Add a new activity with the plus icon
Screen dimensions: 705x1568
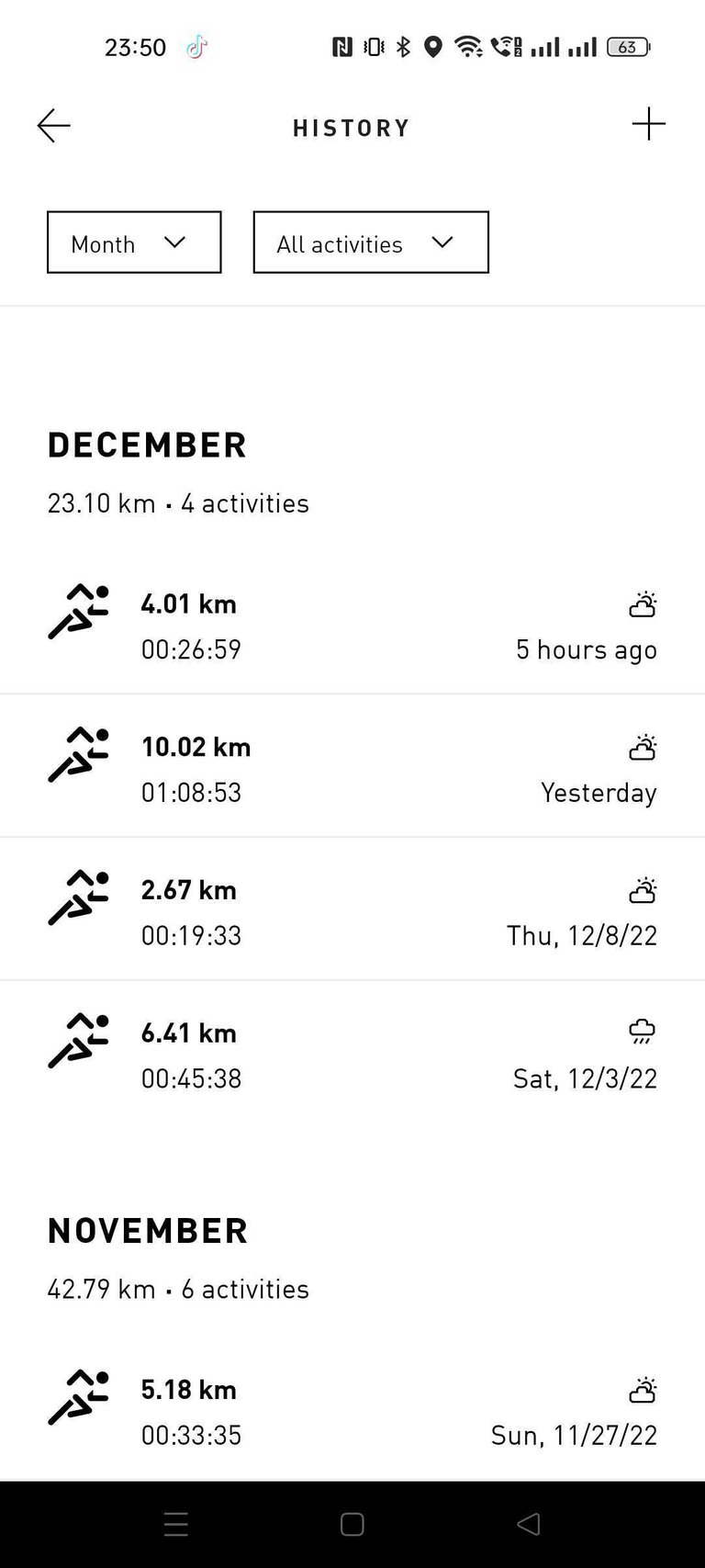click(648, 124)
